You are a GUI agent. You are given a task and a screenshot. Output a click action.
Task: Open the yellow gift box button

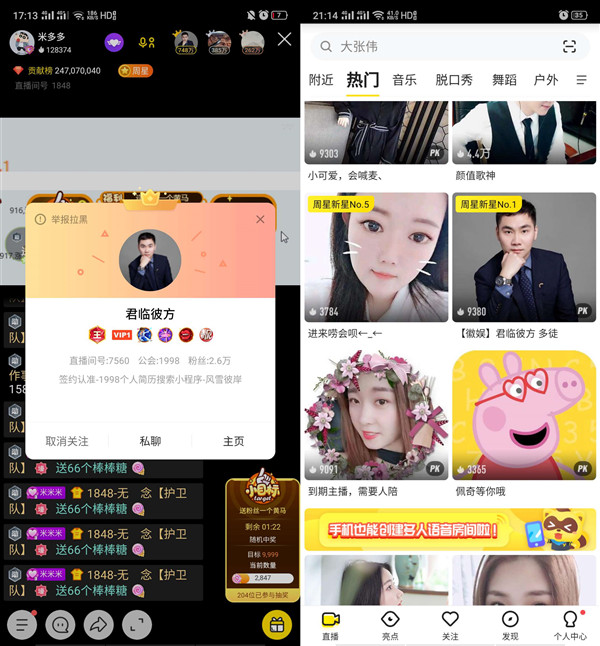click(x=276, y=625)
